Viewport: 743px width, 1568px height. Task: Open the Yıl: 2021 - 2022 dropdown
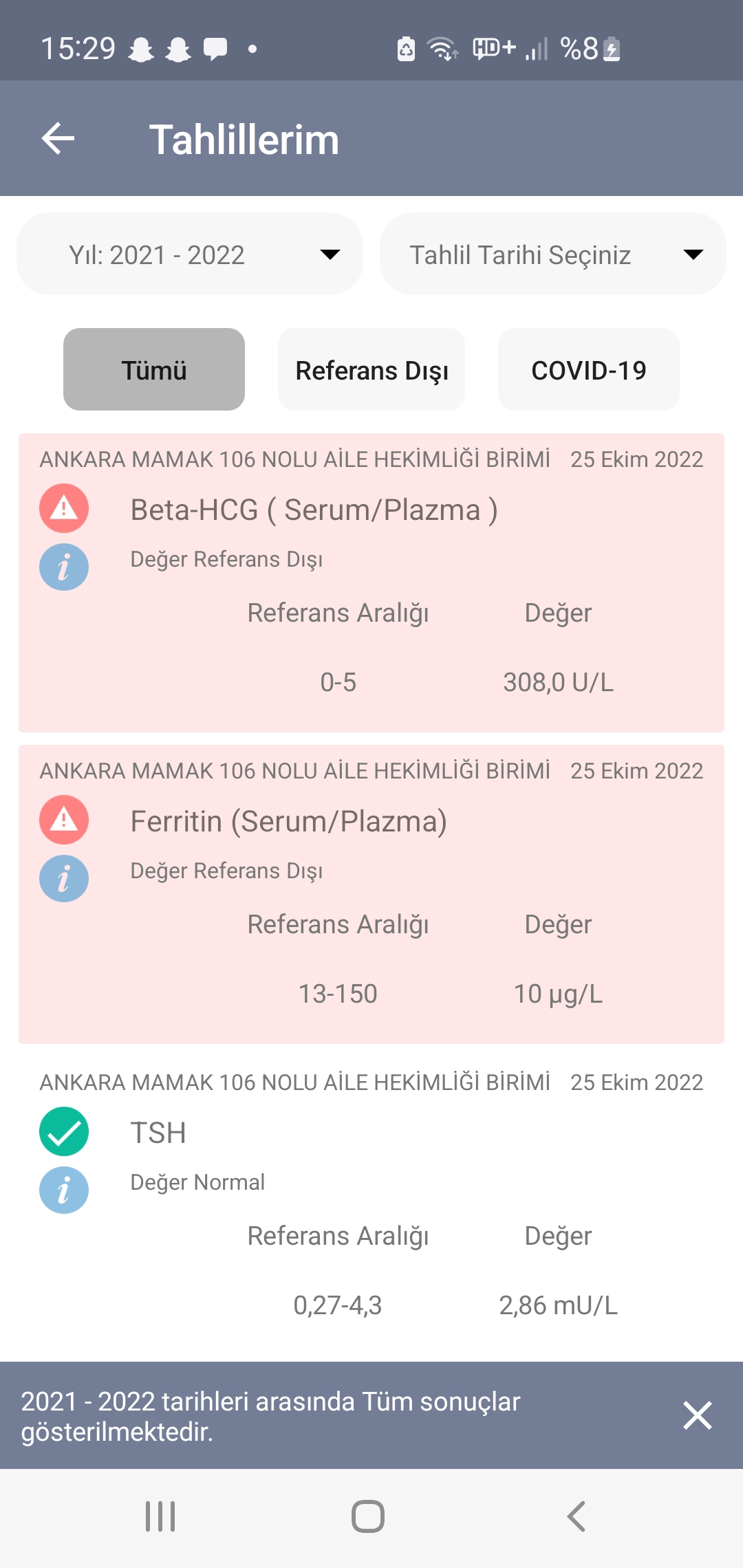190,254
